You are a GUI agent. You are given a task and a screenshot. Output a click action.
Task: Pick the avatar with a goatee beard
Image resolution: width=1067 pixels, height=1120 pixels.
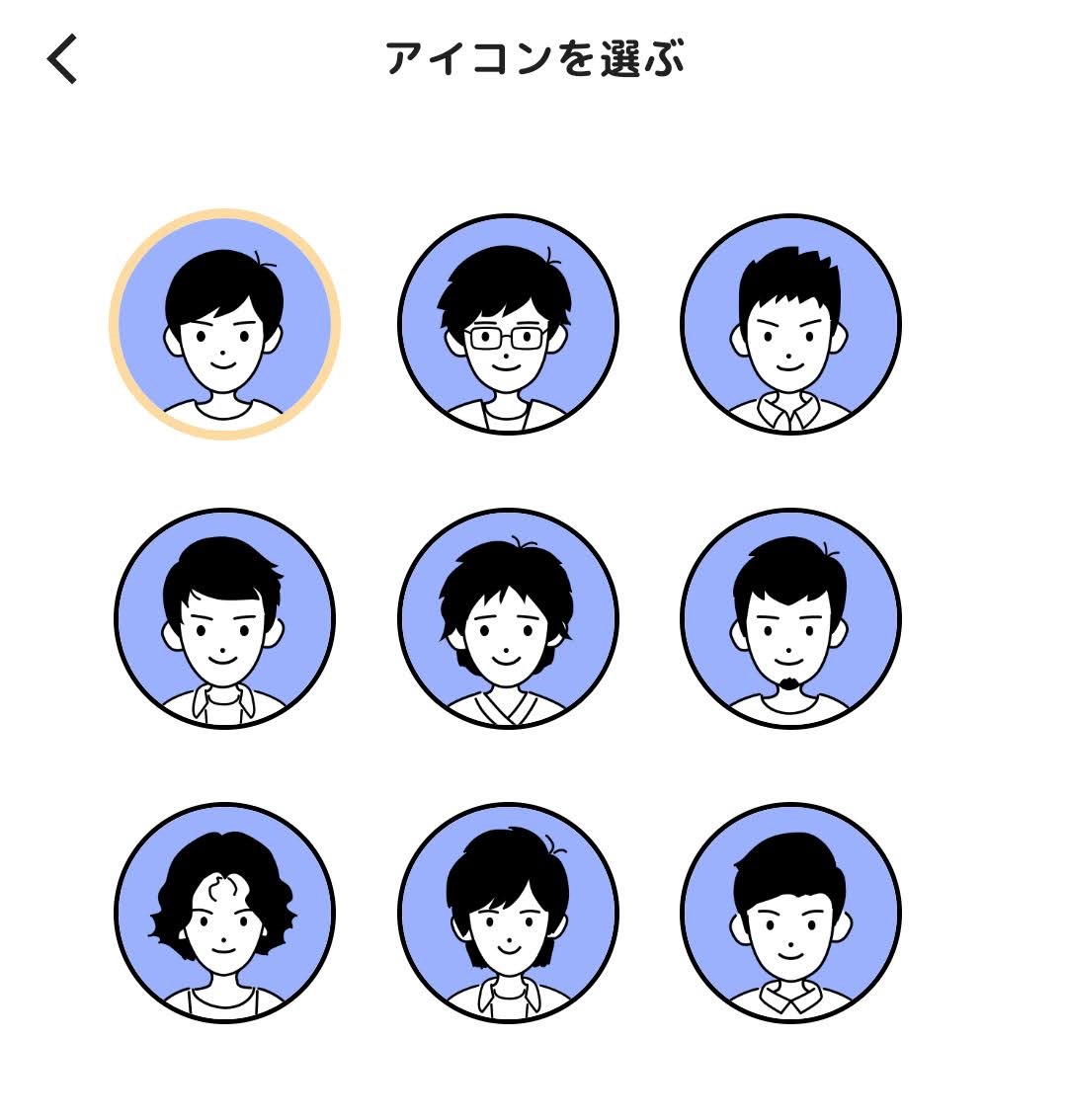click(790, 618)
